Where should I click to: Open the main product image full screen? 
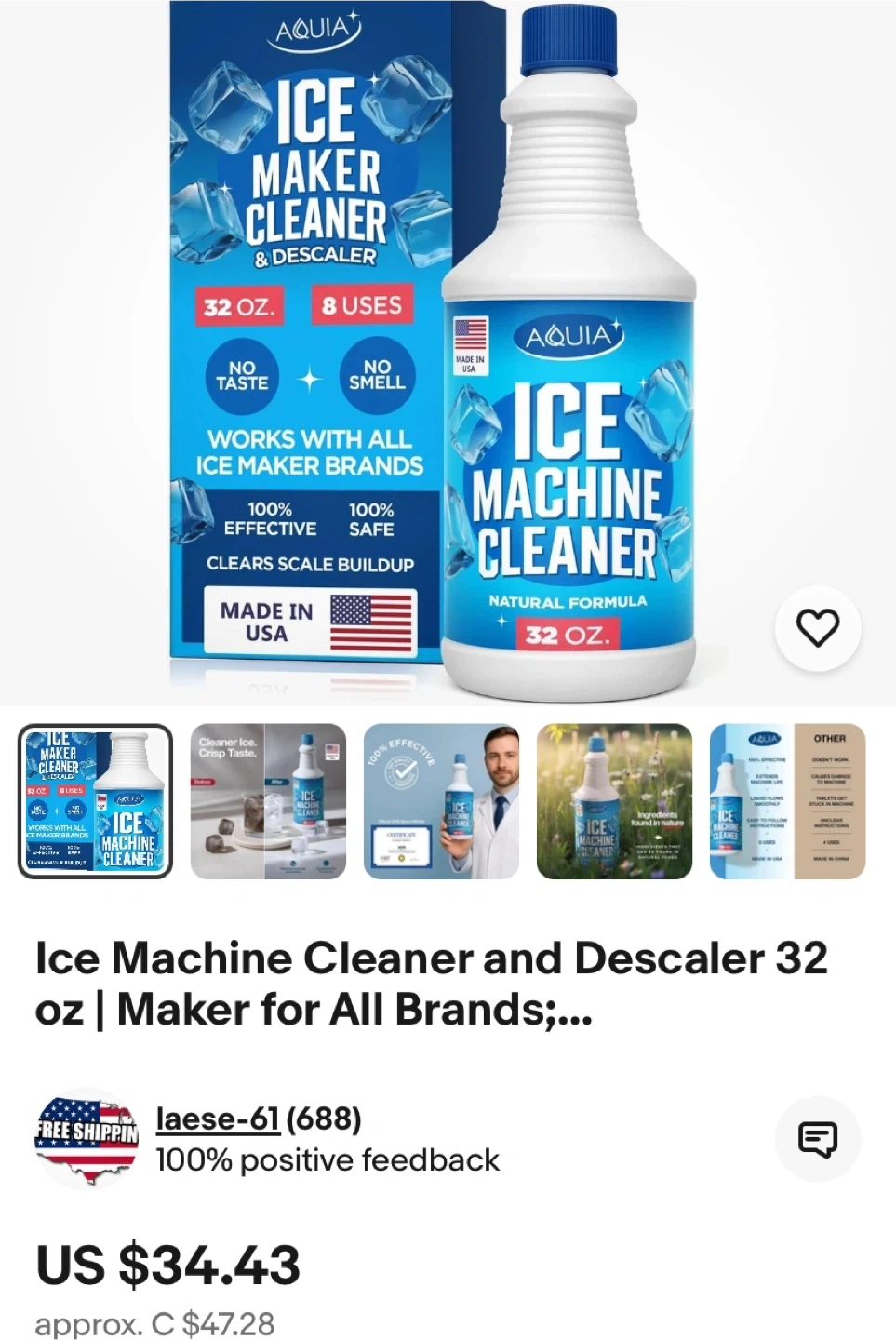pyautogui.click(x=448, y=353)
